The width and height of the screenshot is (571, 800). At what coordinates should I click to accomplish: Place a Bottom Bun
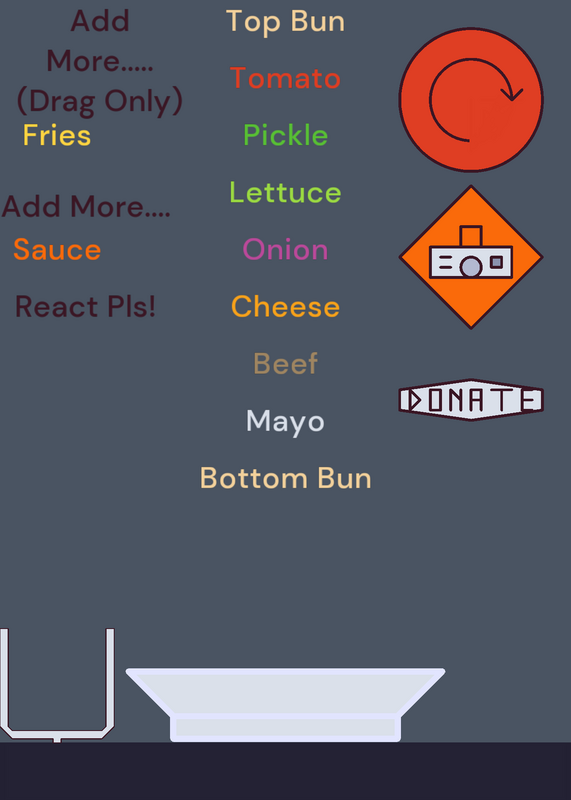285,478
